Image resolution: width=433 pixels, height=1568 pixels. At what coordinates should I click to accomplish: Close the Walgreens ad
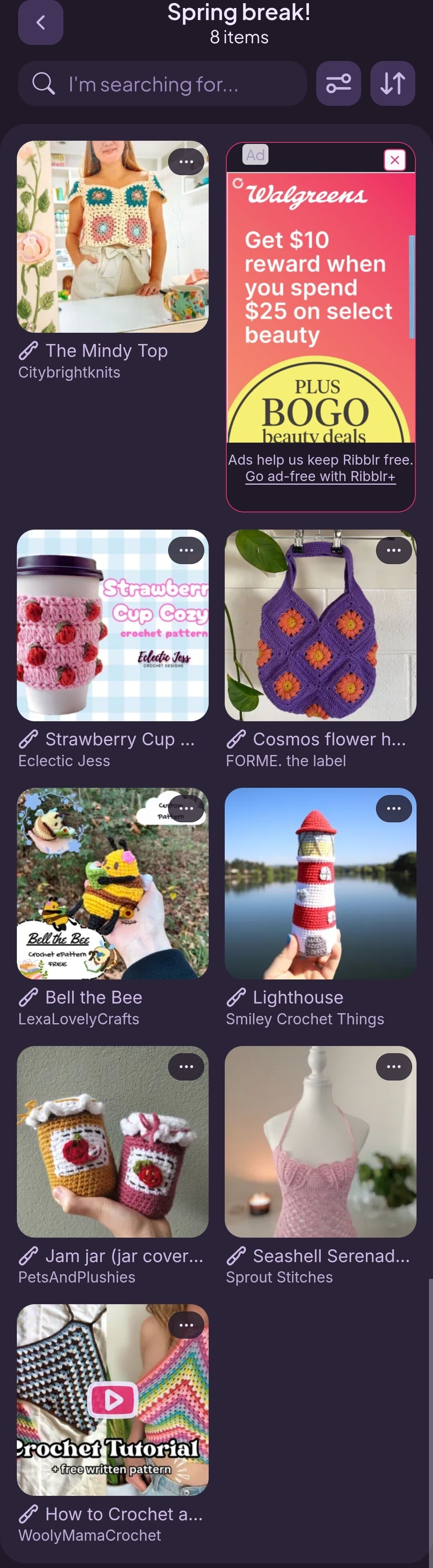(x=394, y=160)
